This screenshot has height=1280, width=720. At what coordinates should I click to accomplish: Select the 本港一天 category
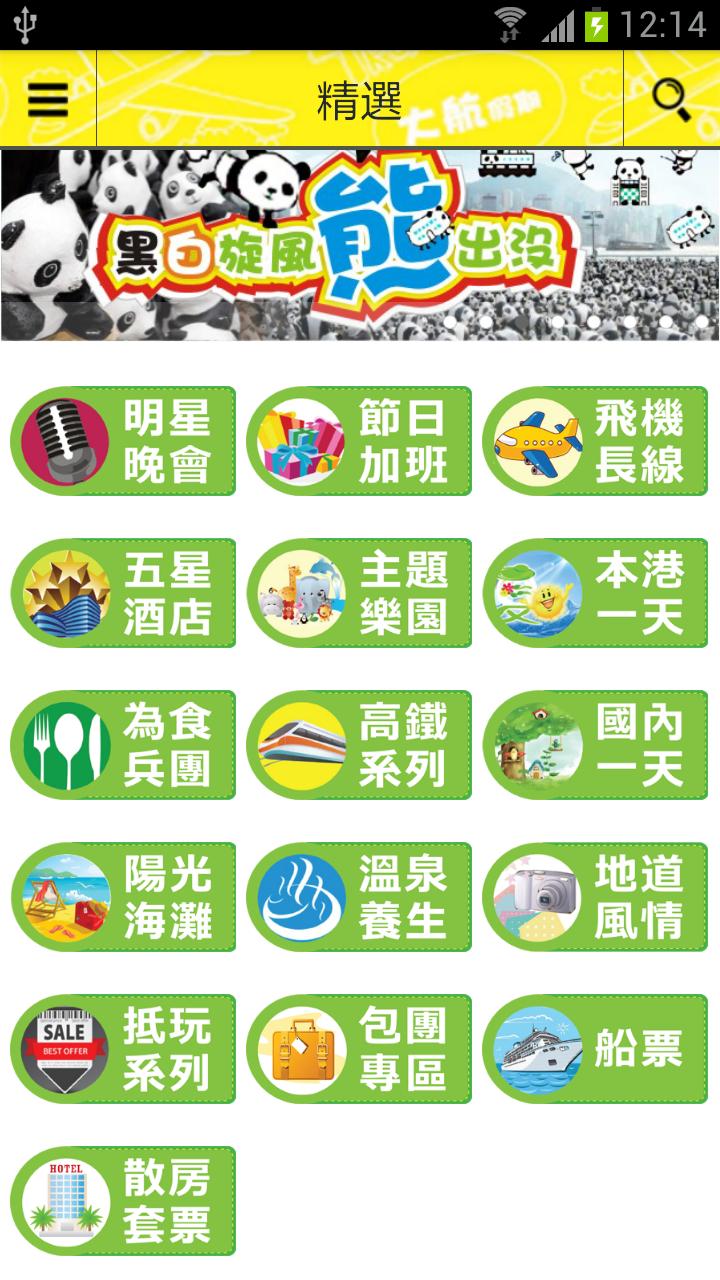tap(595, 593)
